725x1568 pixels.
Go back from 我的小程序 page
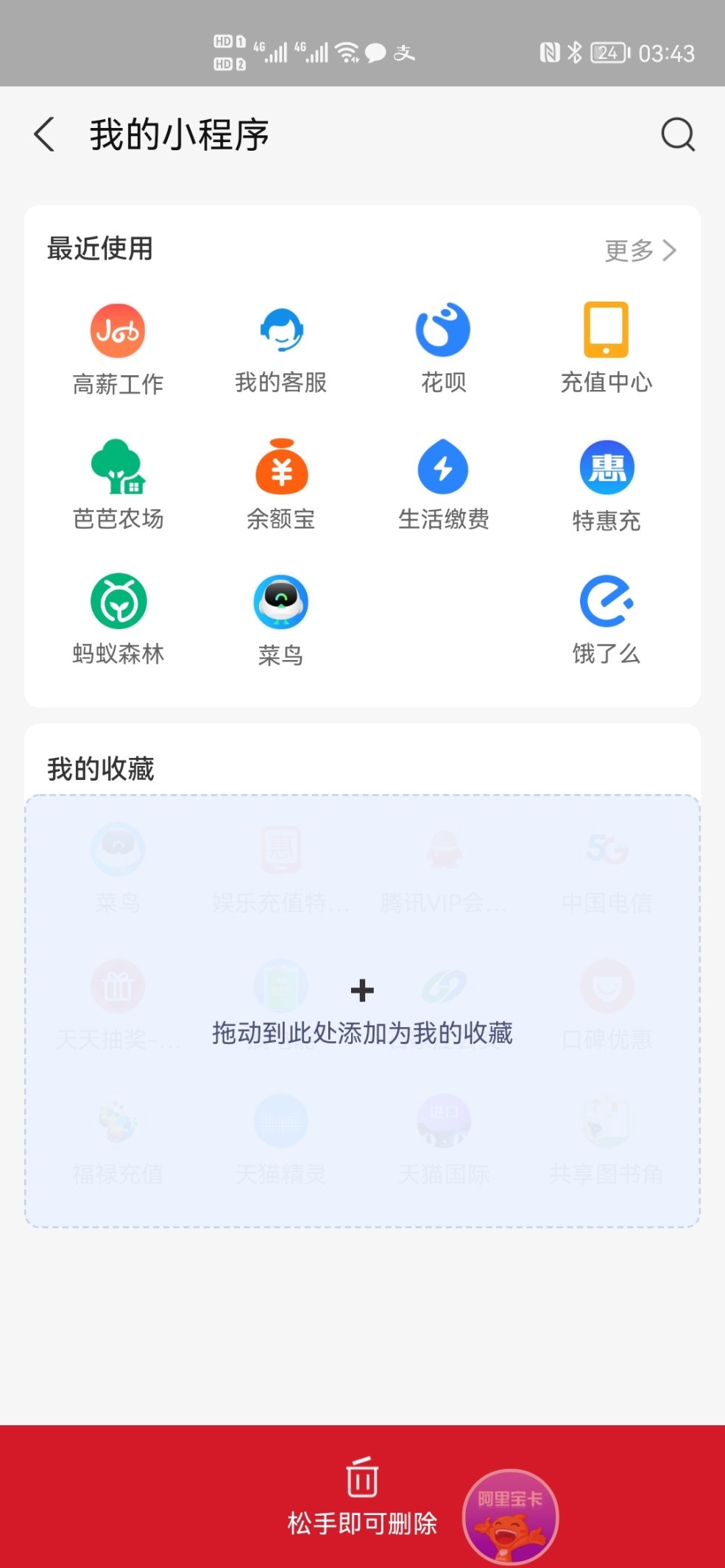point(44,135)
